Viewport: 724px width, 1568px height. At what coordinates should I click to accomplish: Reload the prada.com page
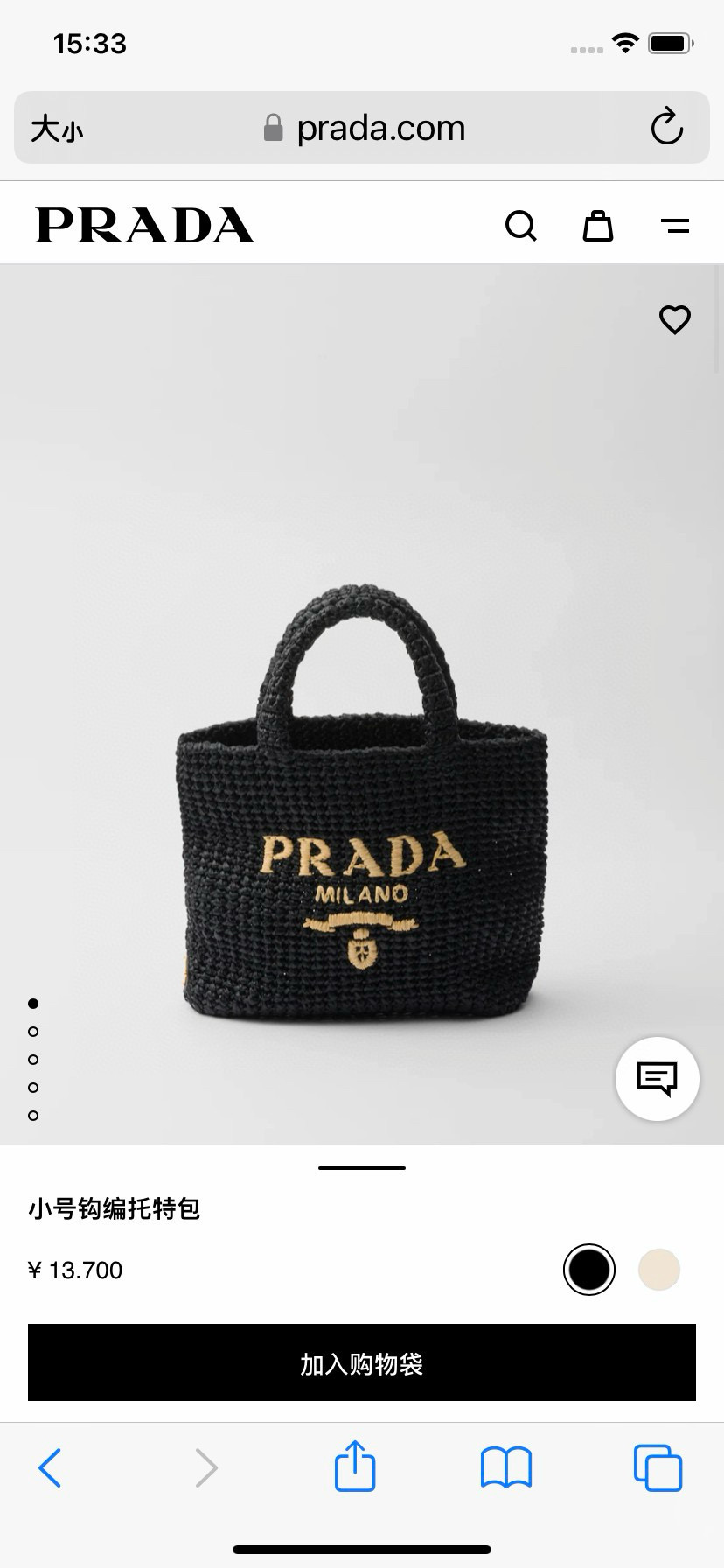coord(666,128)
